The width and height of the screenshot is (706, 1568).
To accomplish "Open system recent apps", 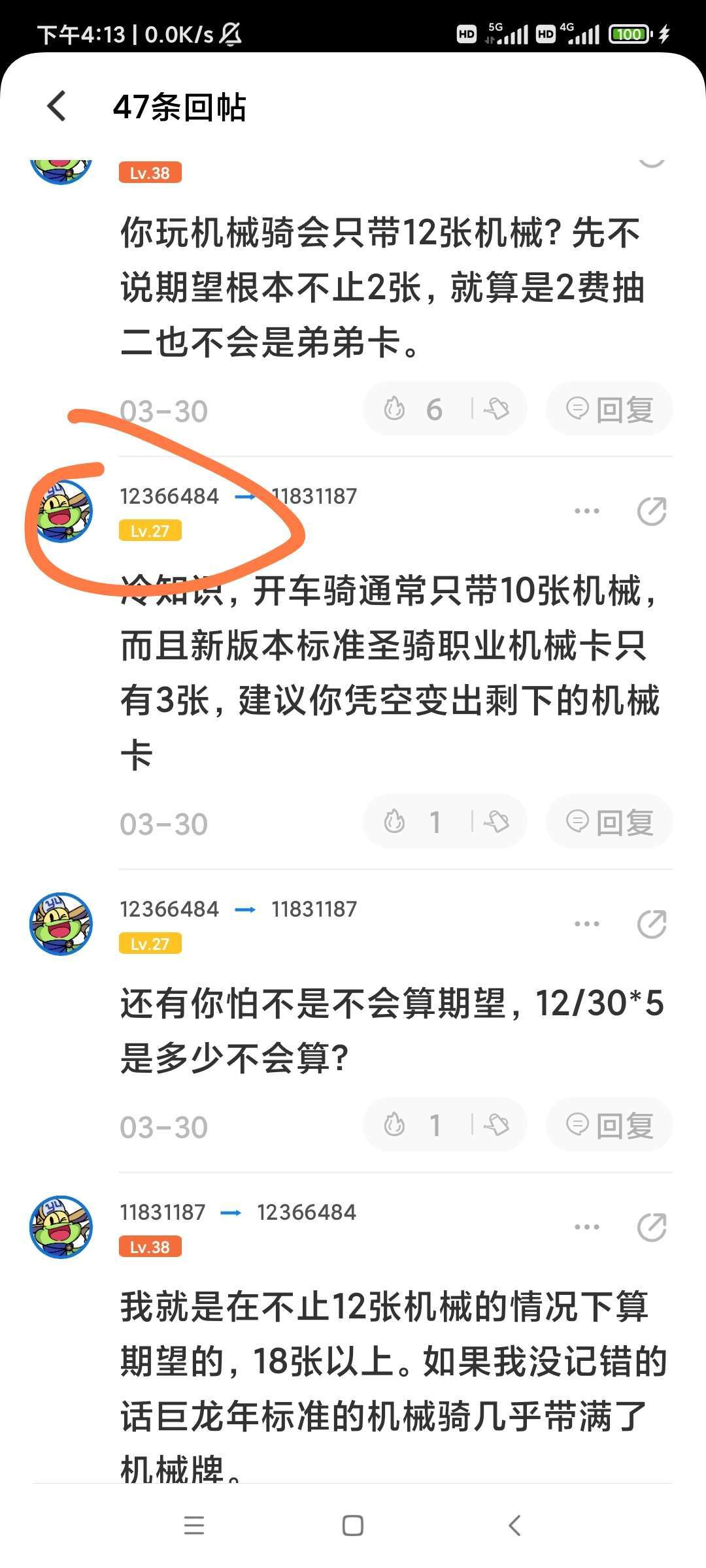I will (x=194, y=1526).
